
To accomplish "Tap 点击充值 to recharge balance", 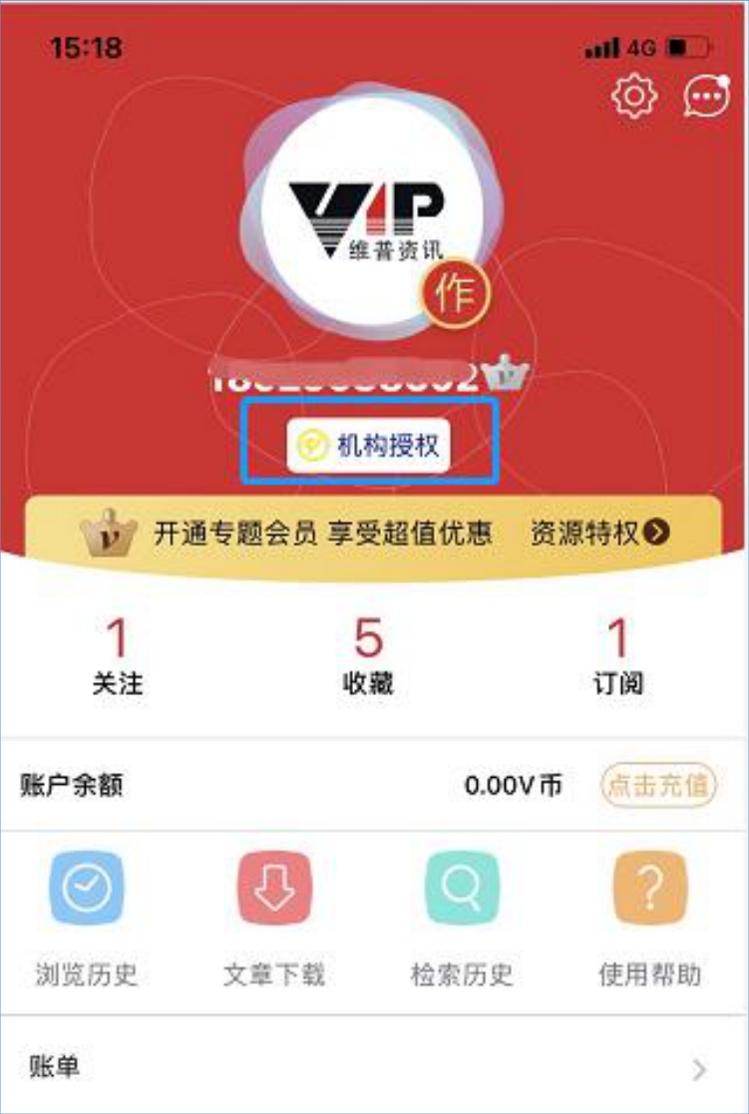I will tap(659, 785).
